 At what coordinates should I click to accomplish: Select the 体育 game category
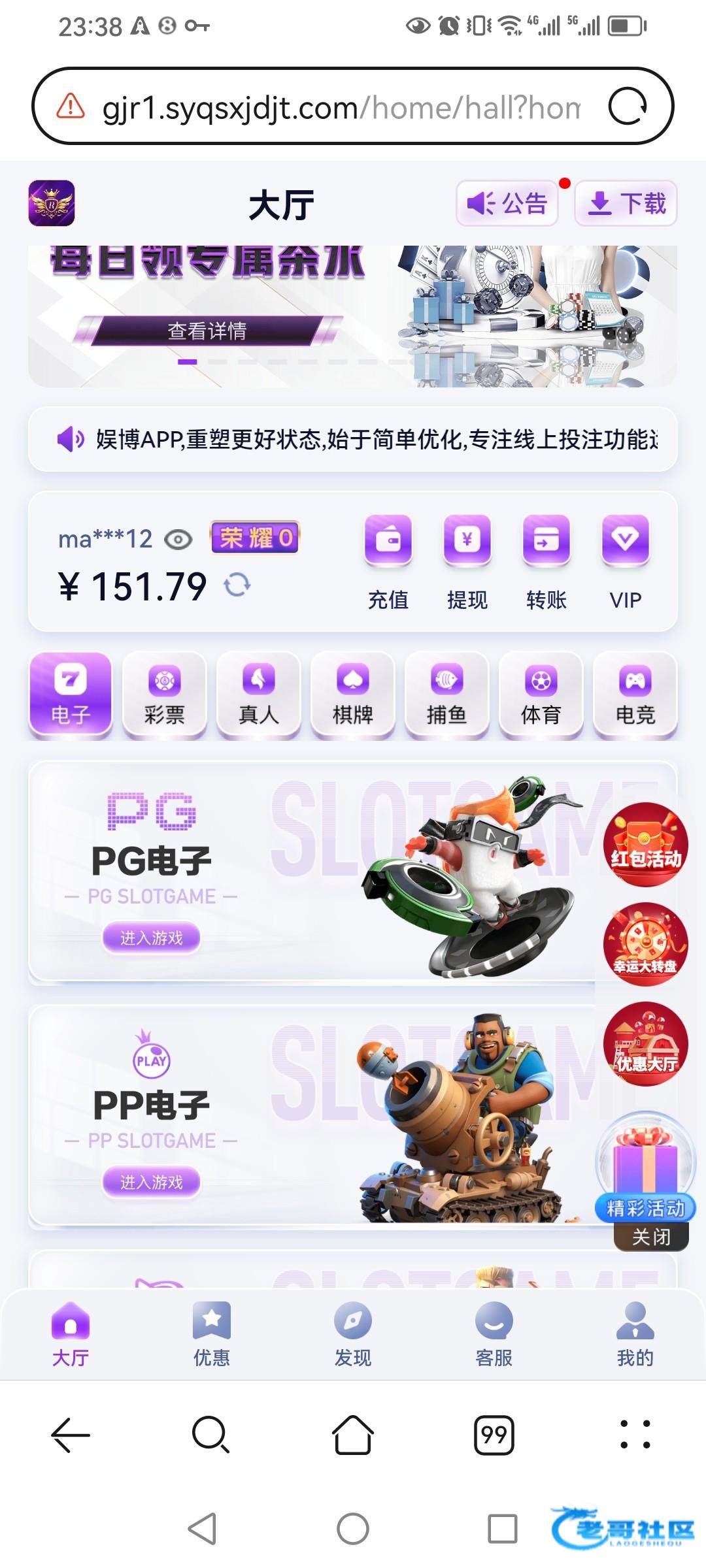pyautogui.click(x=541, y=696)
